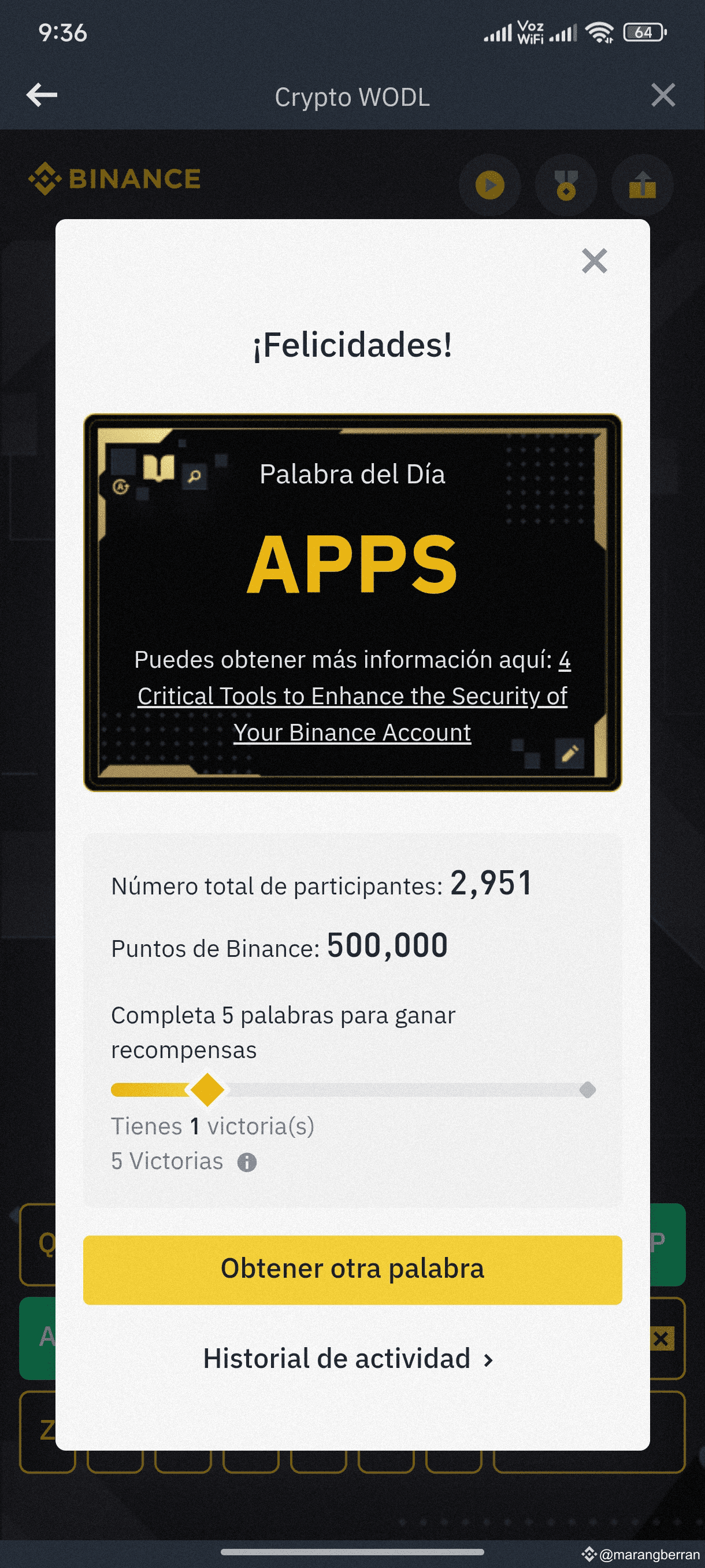Select the Binance diamond logo
This screenshot has height=1568, width=705.
tap(46, 177)
